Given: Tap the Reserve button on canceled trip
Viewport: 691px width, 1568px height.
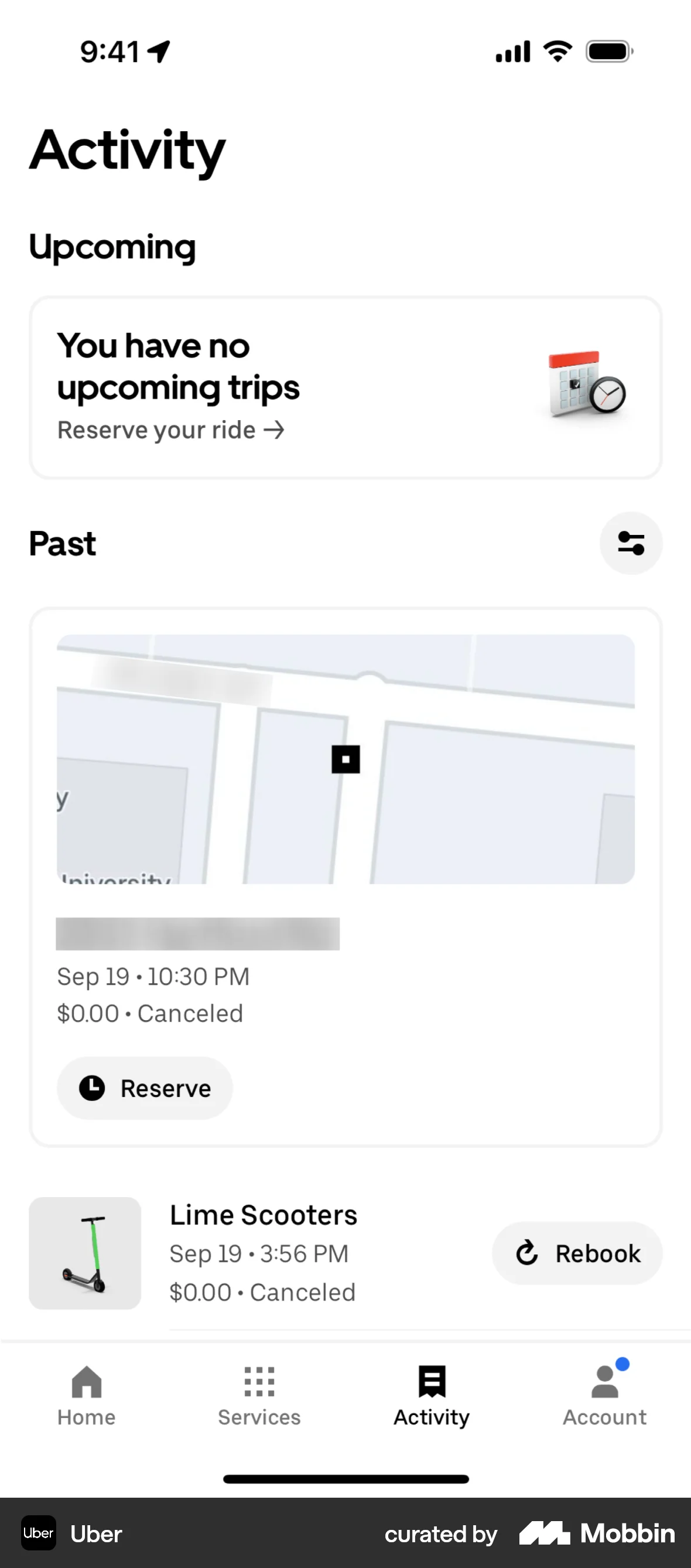Looking at the screenshot, I should click(x=145, y=1088).
